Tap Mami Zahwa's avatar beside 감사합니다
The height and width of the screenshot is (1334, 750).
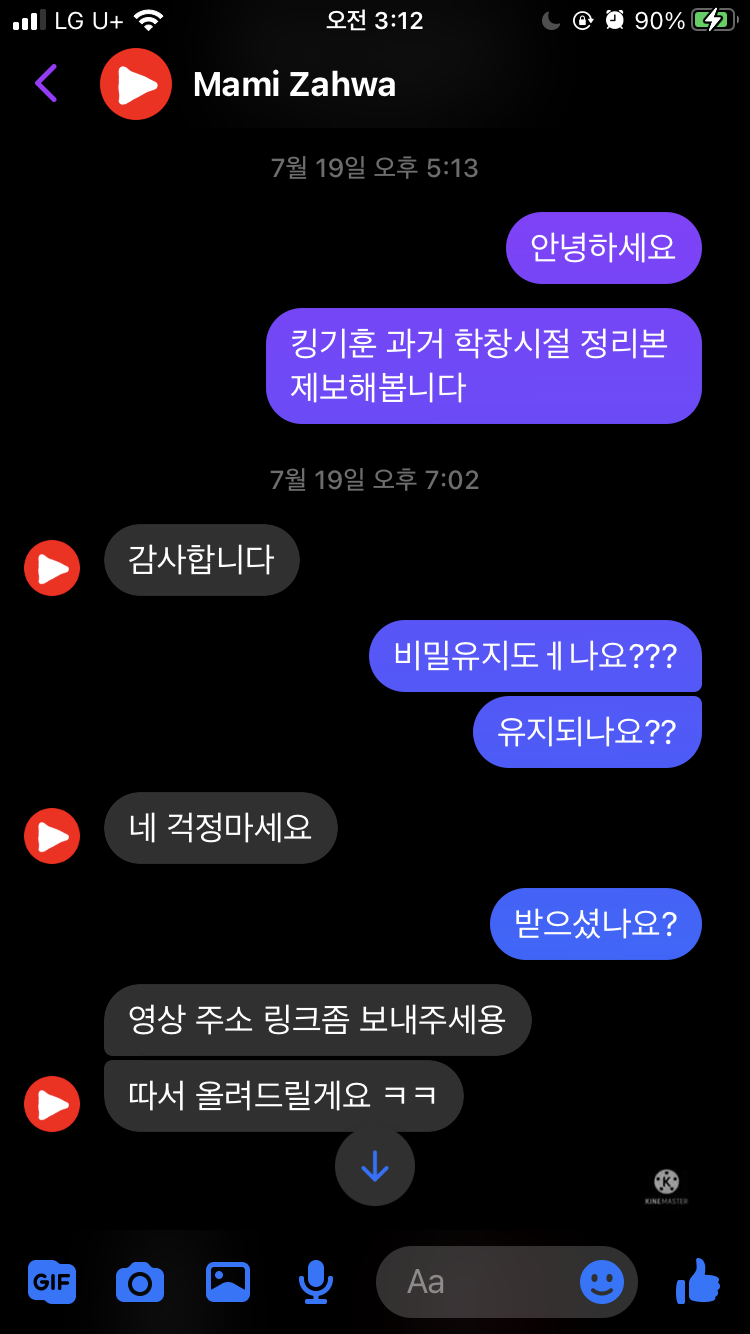52,568
